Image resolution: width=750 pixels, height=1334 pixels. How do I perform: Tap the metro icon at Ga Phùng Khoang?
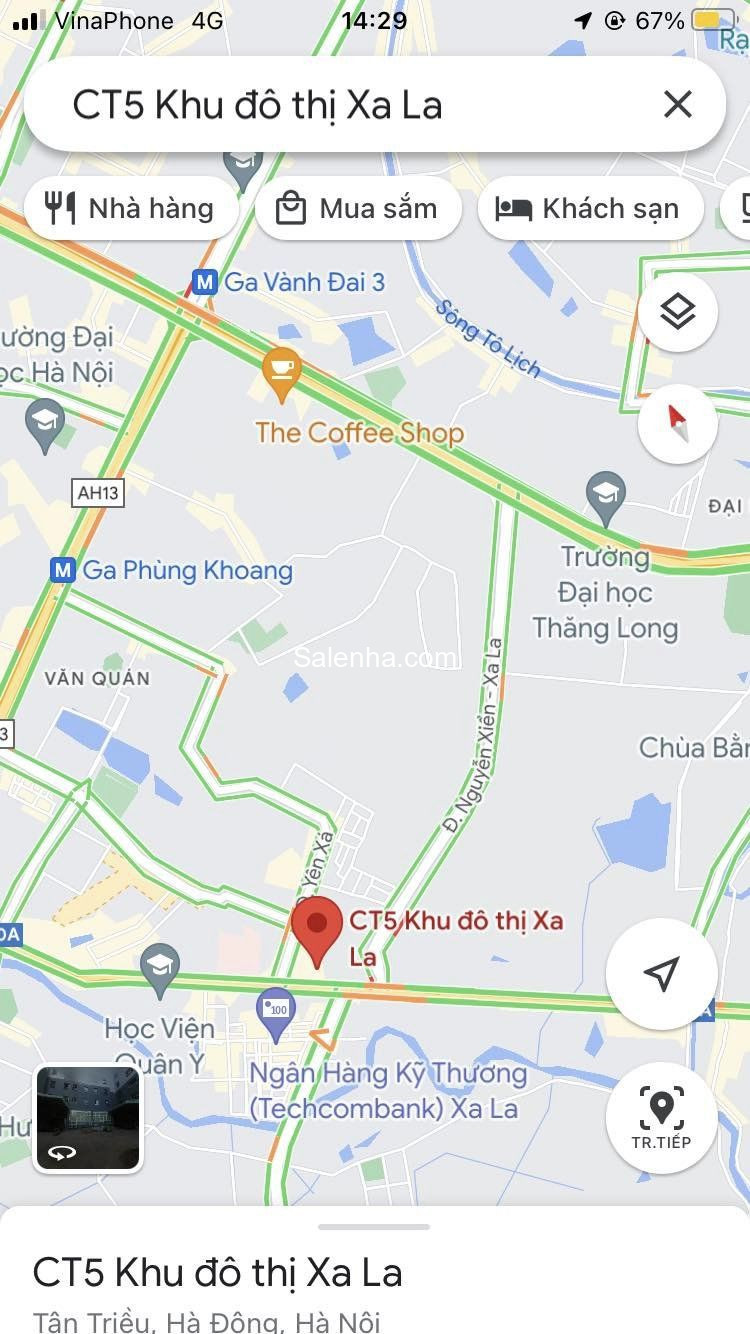point(62,570)
